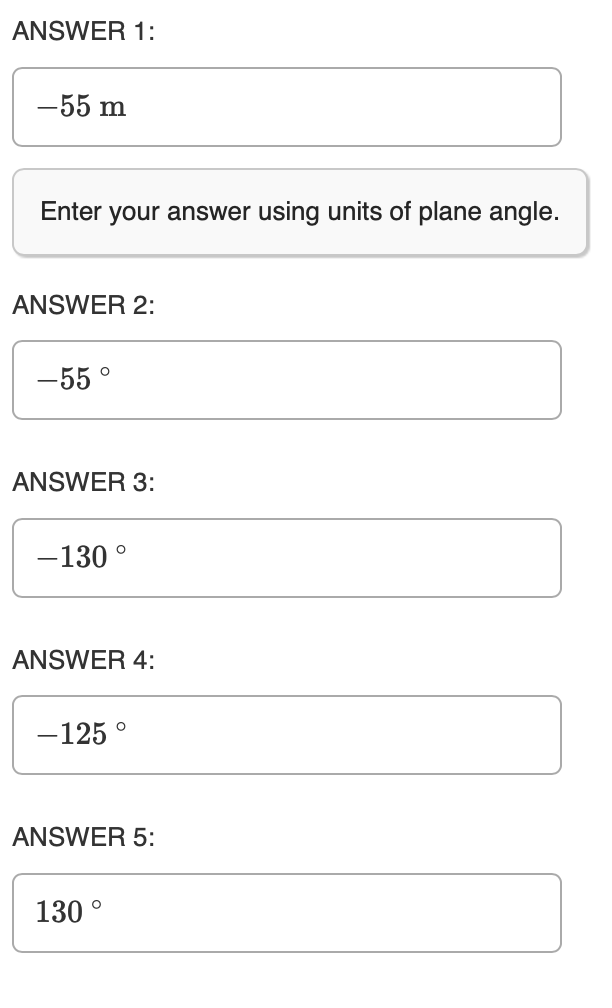Tap the Answer 2 field showing −55°
The height and width of the screenshot is (1008, 612).
(287, 380)
